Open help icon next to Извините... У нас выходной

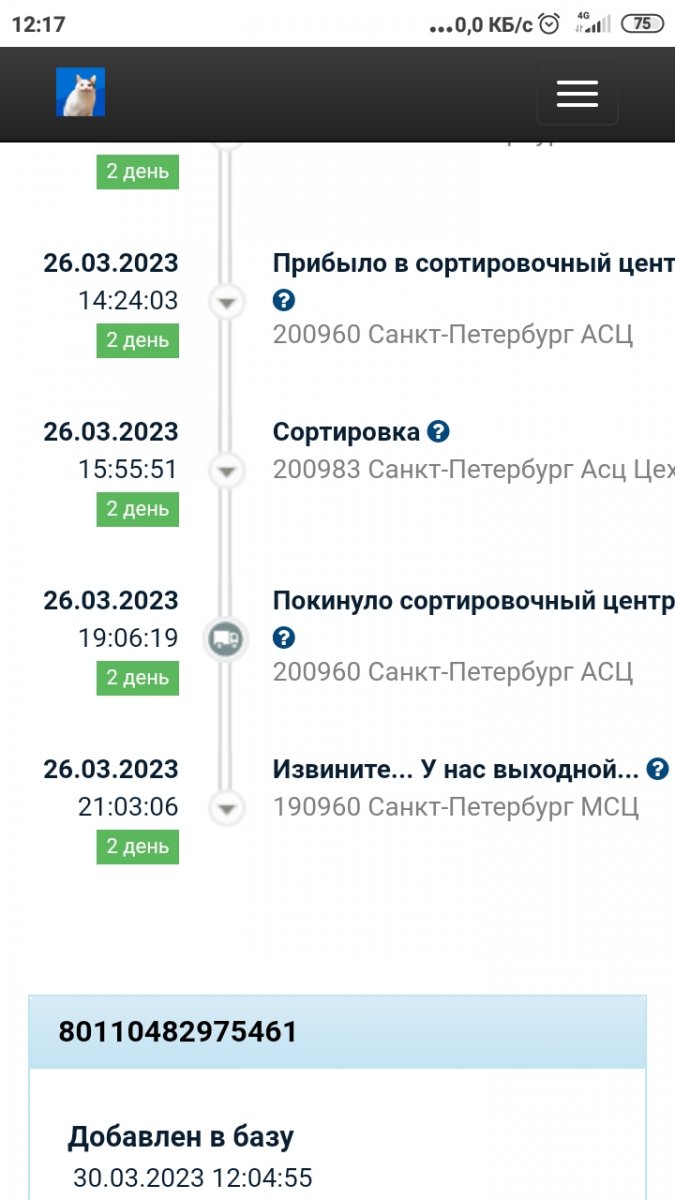[x=657, y=769]
